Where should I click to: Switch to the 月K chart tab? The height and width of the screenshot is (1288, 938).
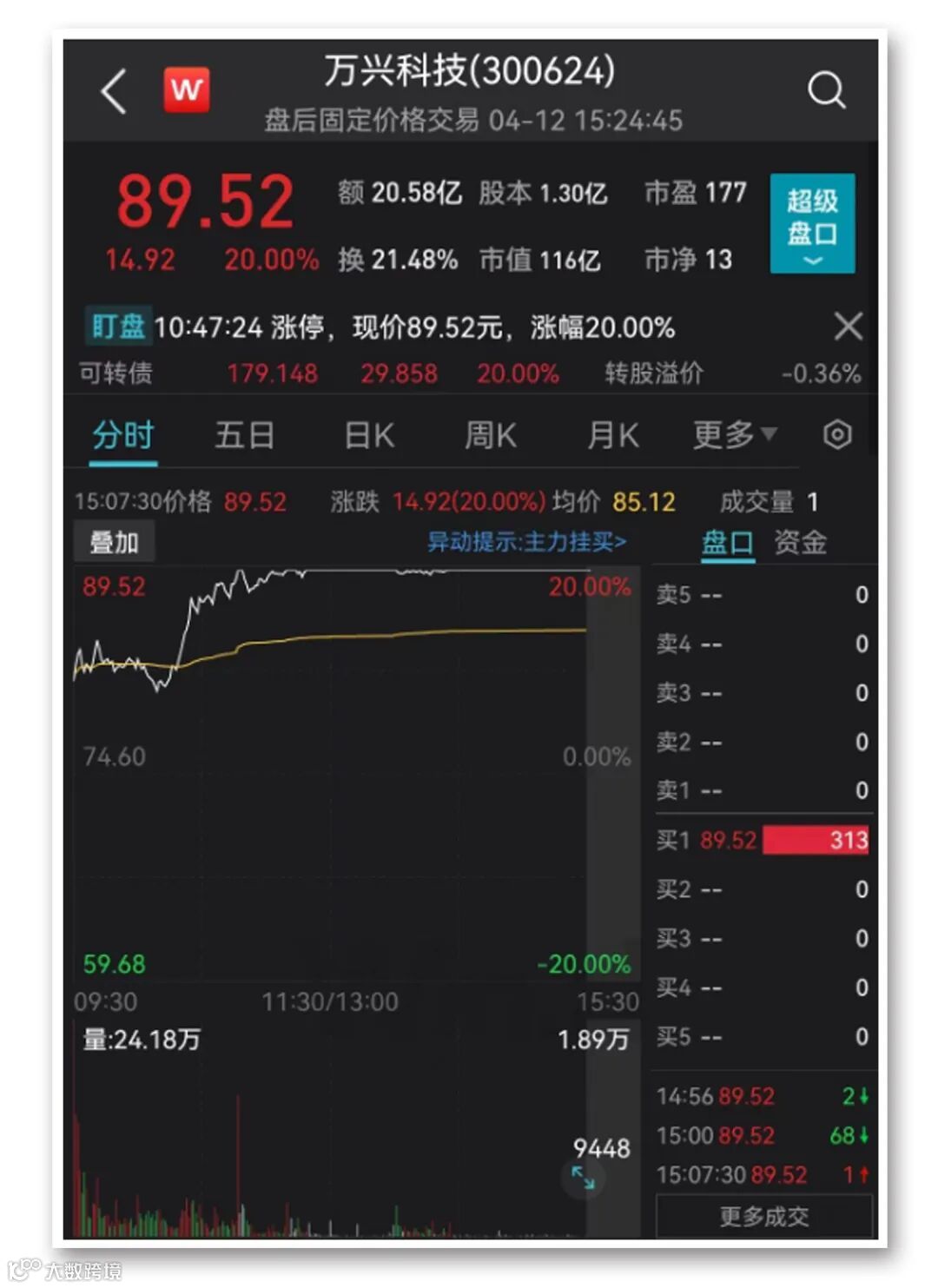click(x=612, y=434)
